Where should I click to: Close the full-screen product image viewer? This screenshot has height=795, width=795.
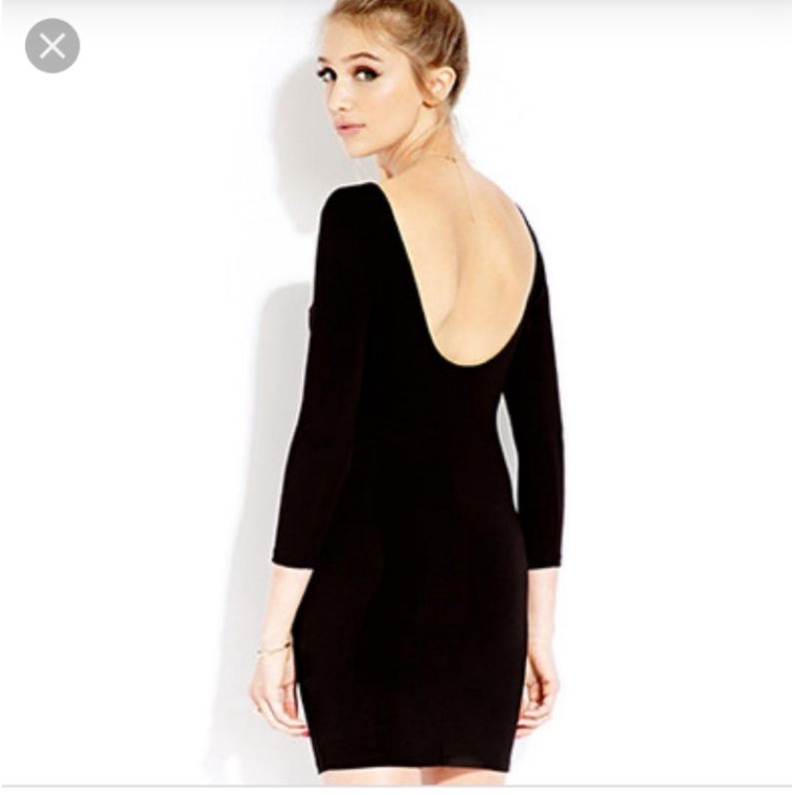[x=52, y=46]
